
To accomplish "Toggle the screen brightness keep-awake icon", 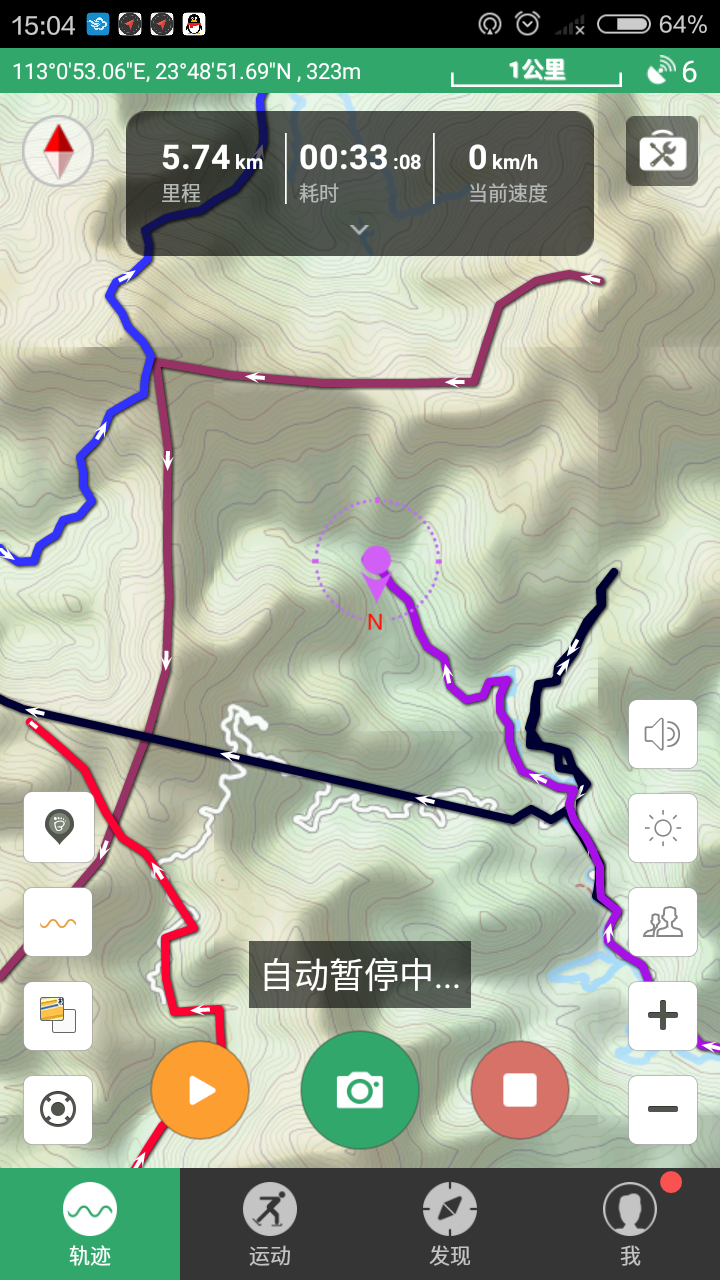I will coord(663,828).
